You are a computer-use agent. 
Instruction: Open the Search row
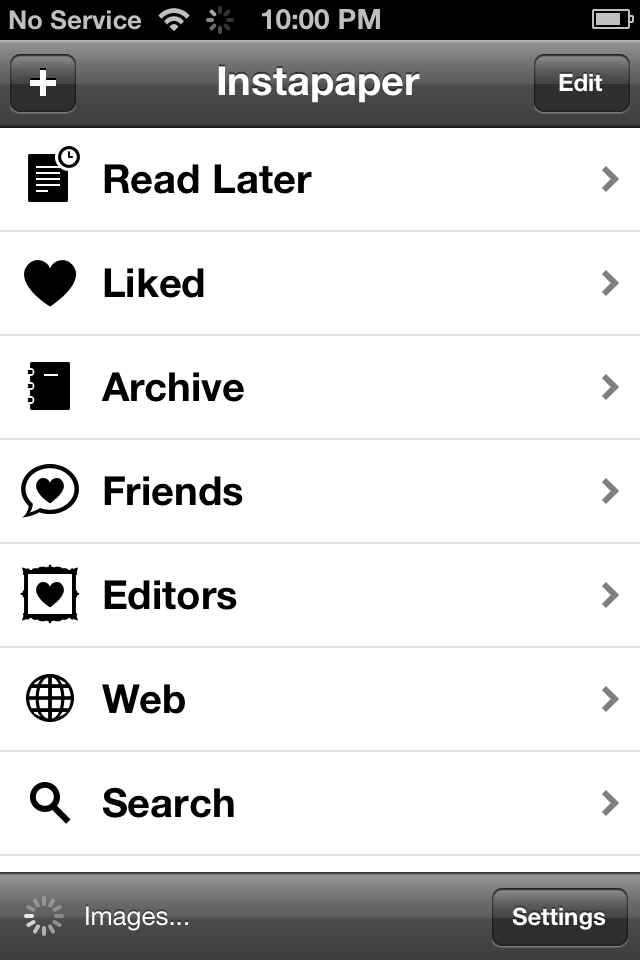[x=320, y=804]
